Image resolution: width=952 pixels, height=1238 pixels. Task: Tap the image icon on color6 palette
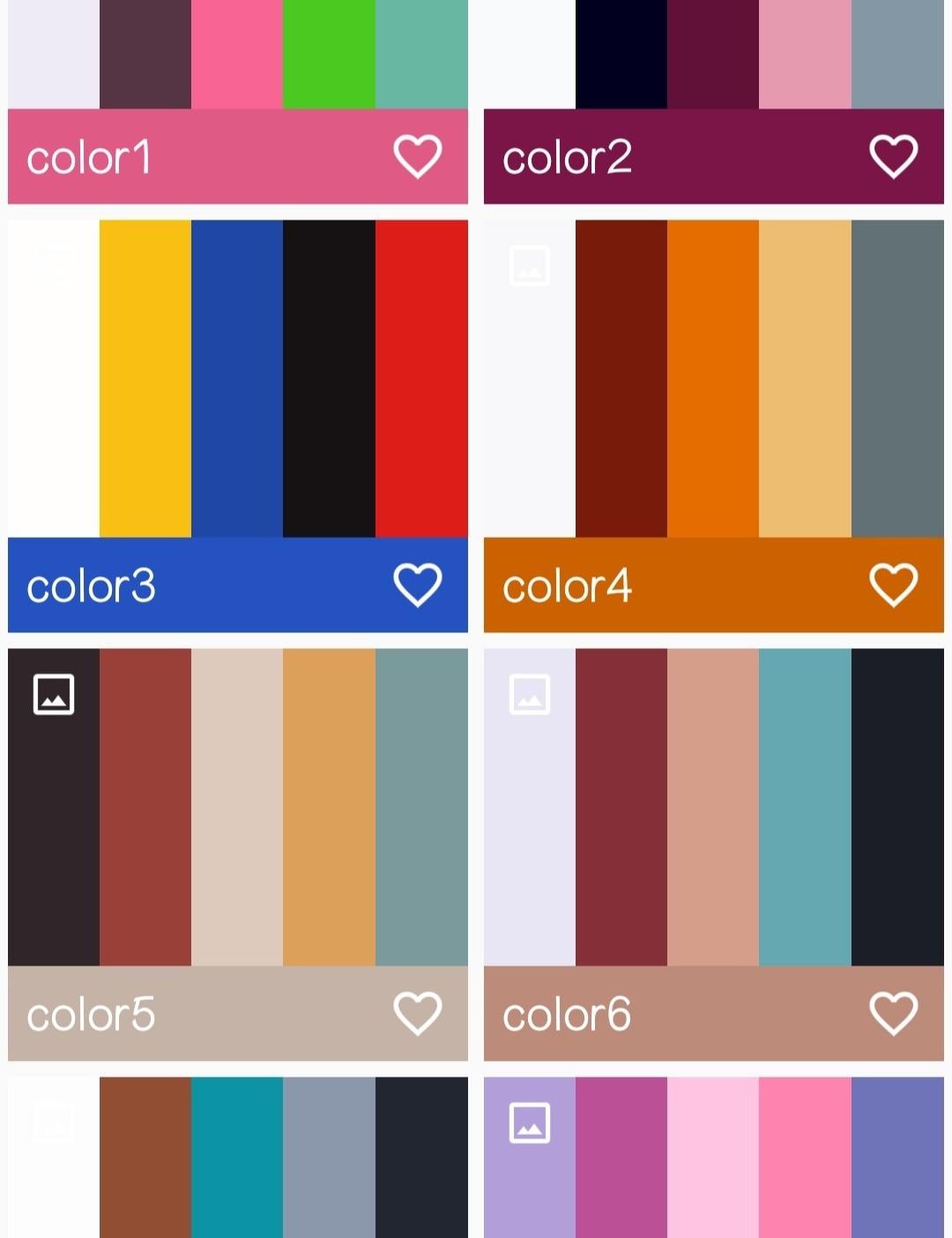[x=530, y=694]
